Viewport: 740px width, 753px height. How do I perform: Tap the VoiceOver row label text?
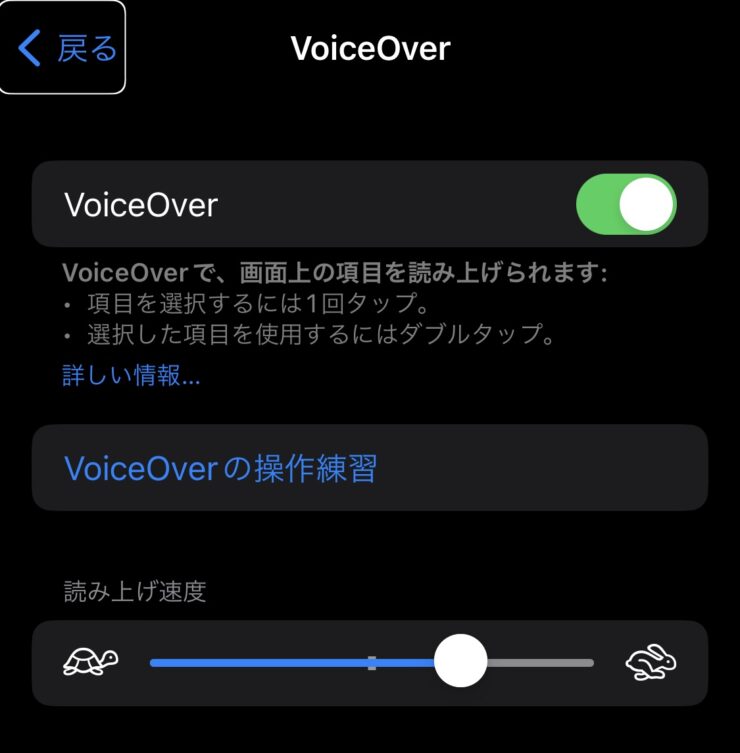pyautogui.click(x=138, y=203)
